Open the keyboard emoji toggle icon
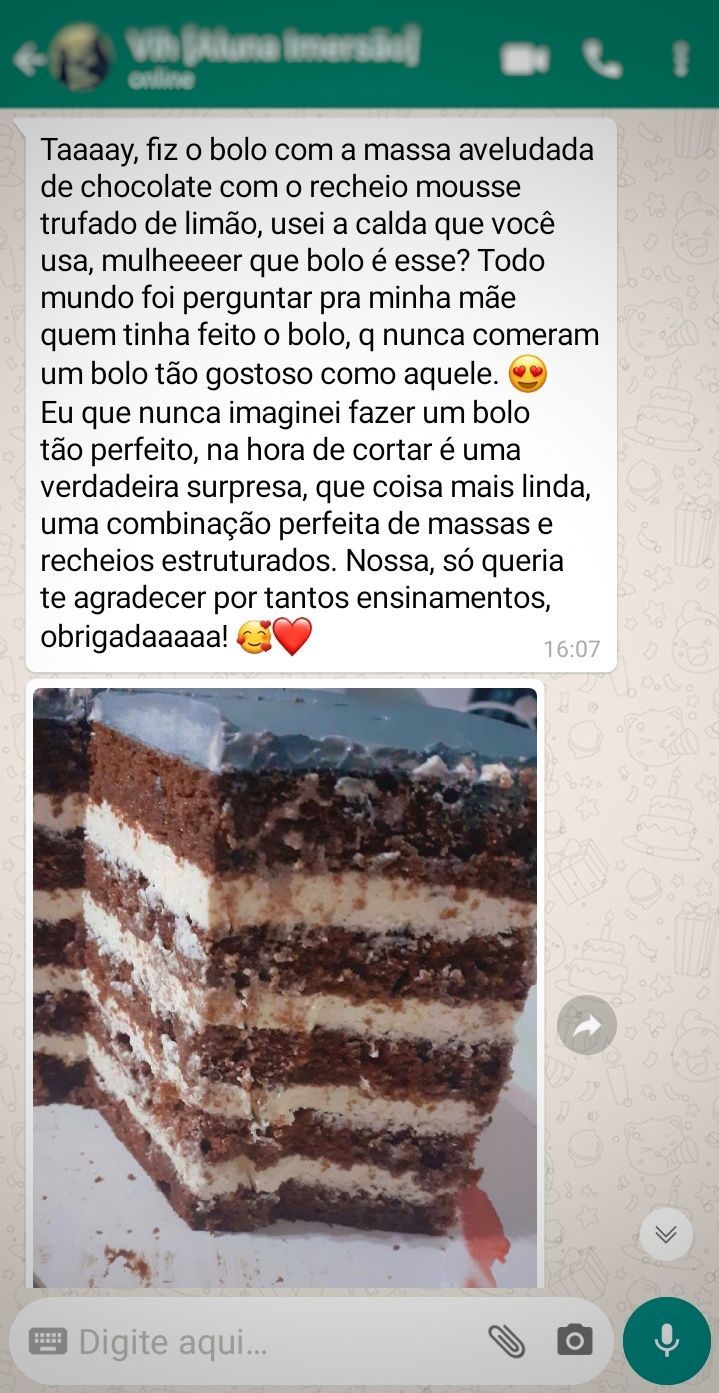This screenshot has width=719, height=1393. point(48,1341)
